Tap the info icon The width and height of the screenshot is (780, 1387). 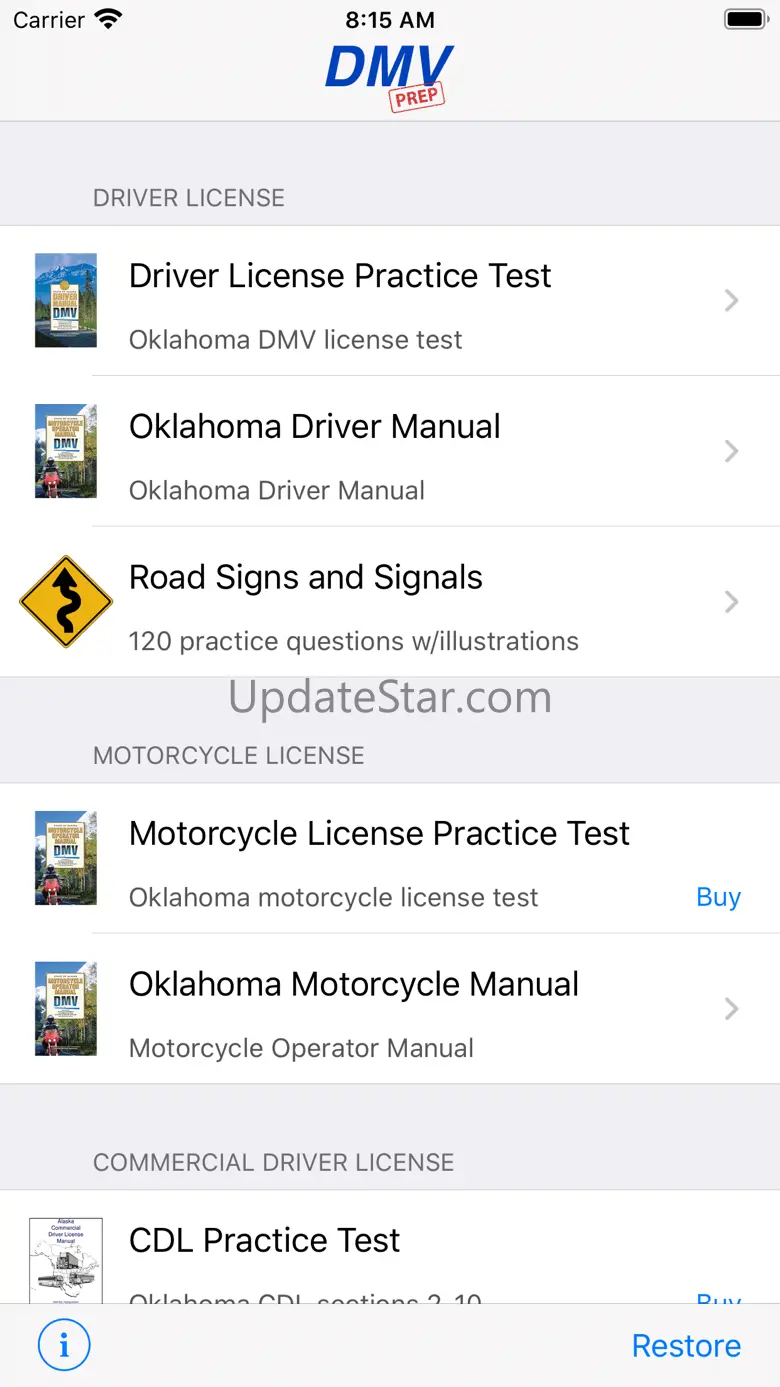point(64,1345)
